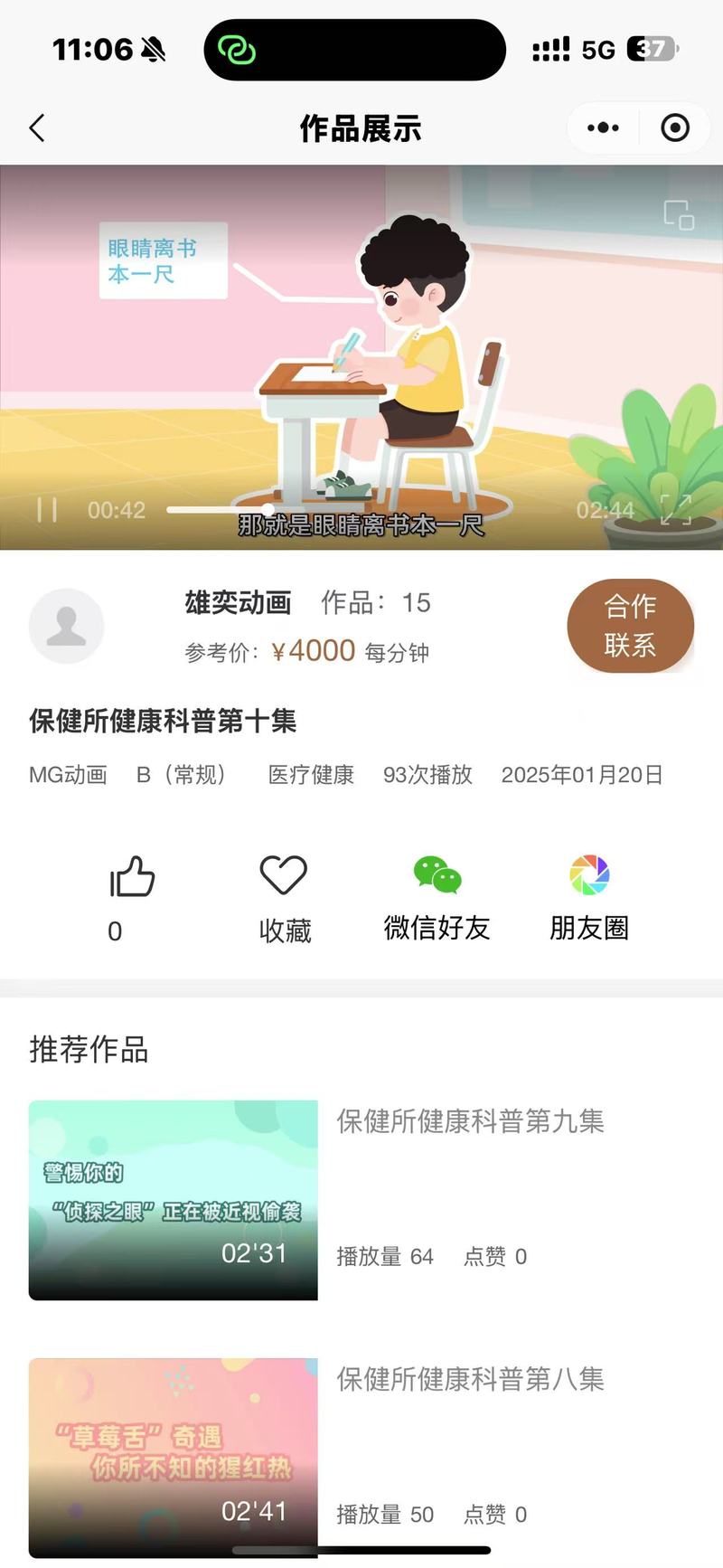Seek on the video progress bar
723x1568 pixels.
click(x=366, y=510)
